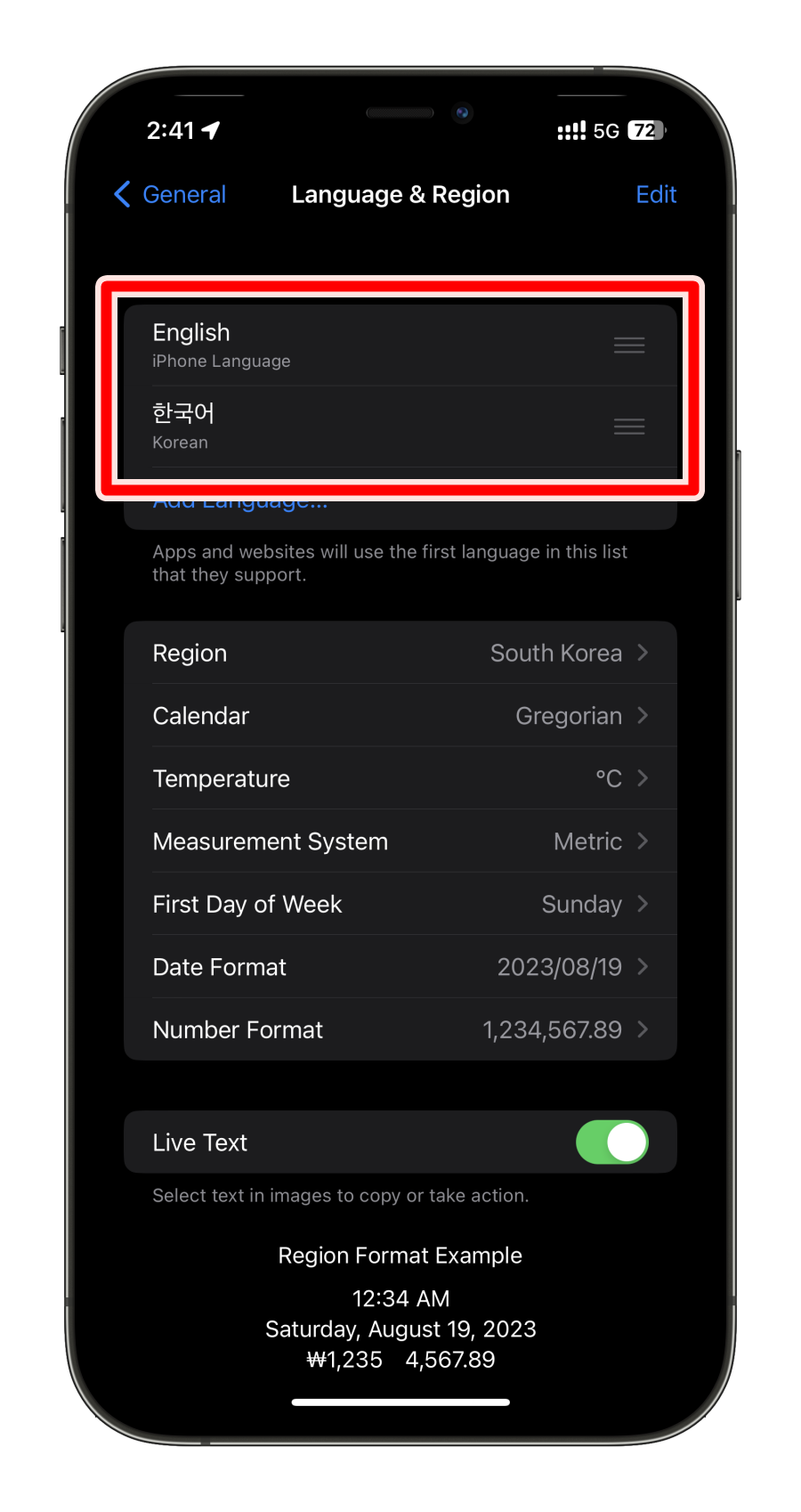
Task: Open the Region setting
Action: click(x=400, y=653)
